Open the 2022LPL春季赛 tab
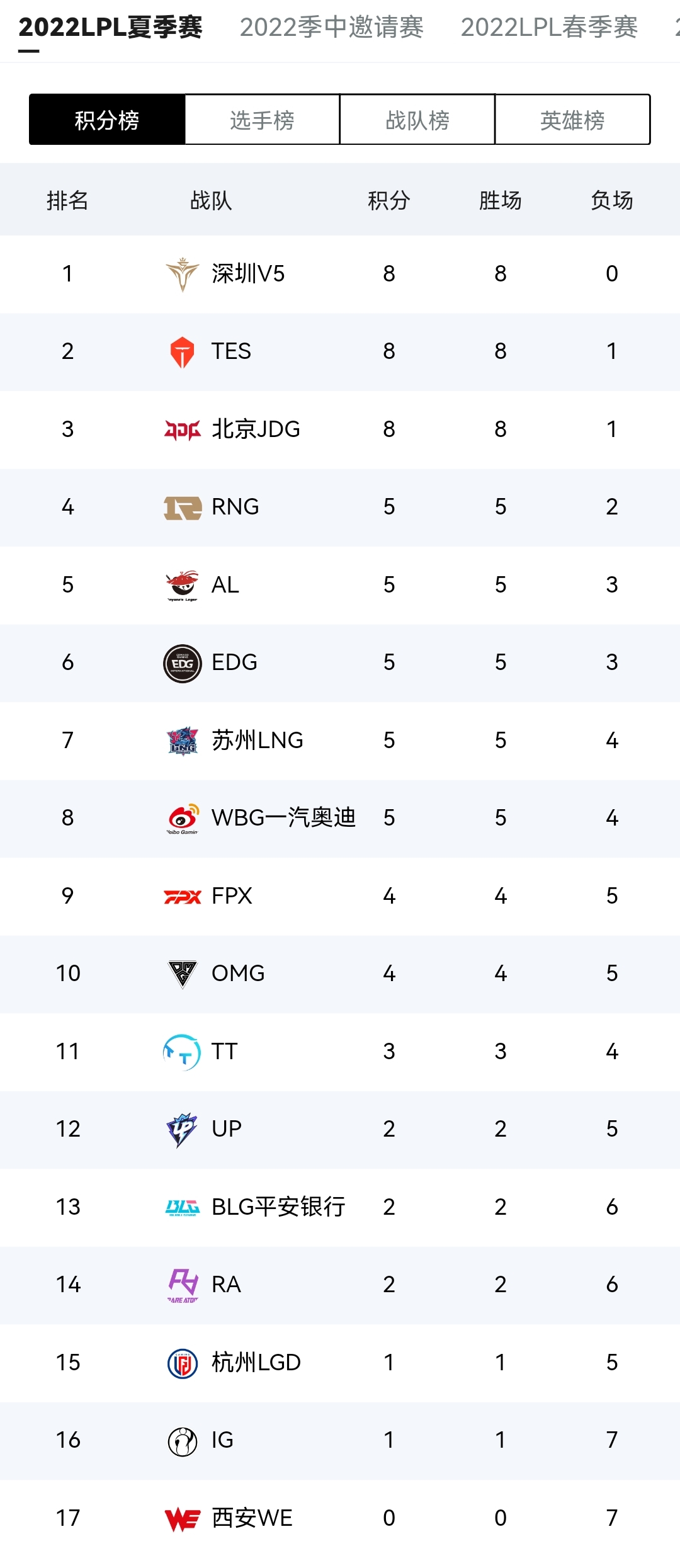 pyautogui.click(x=549, y=27)
